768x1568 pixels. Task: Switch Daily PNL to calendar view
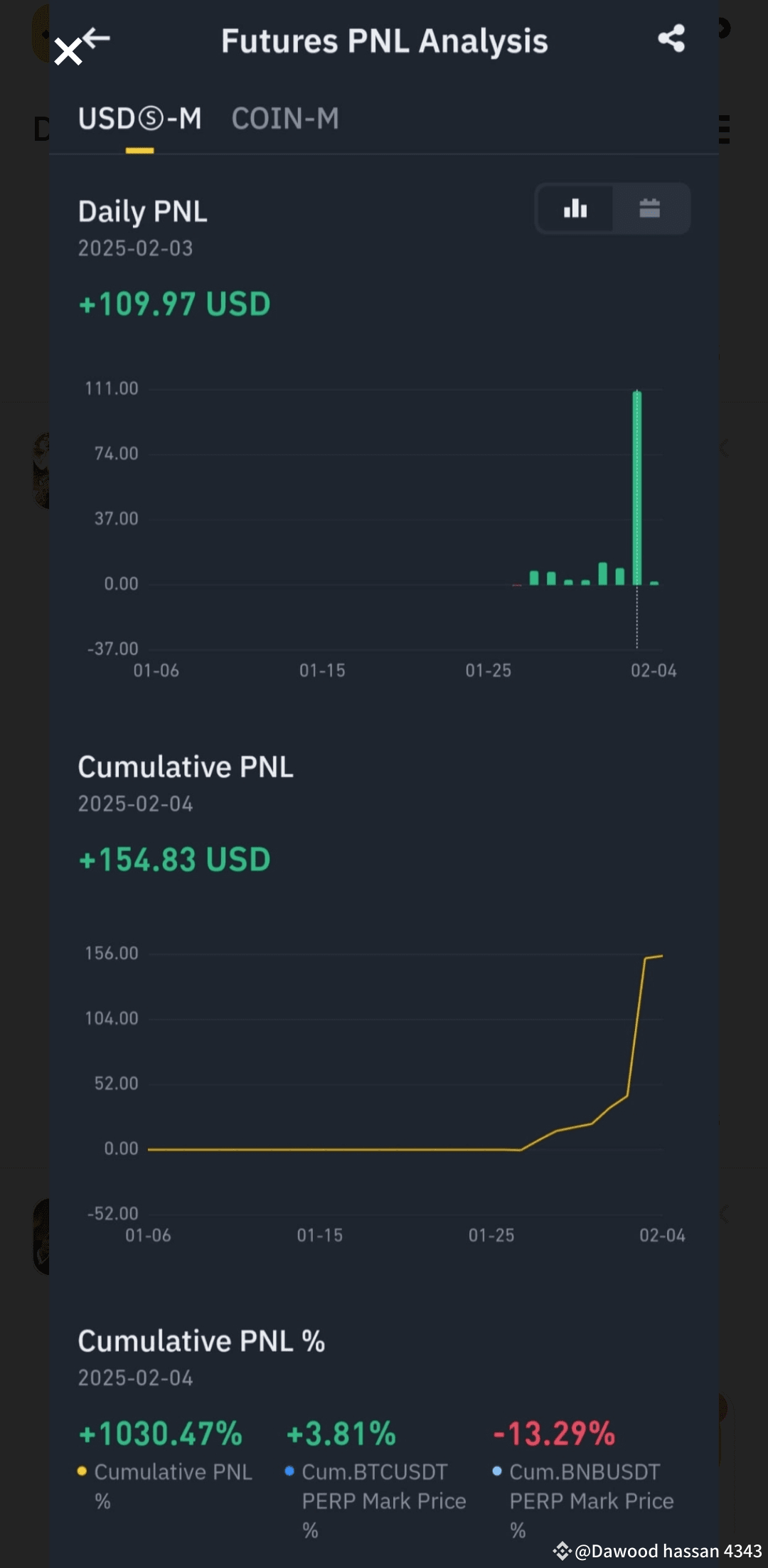click(650, 208)
